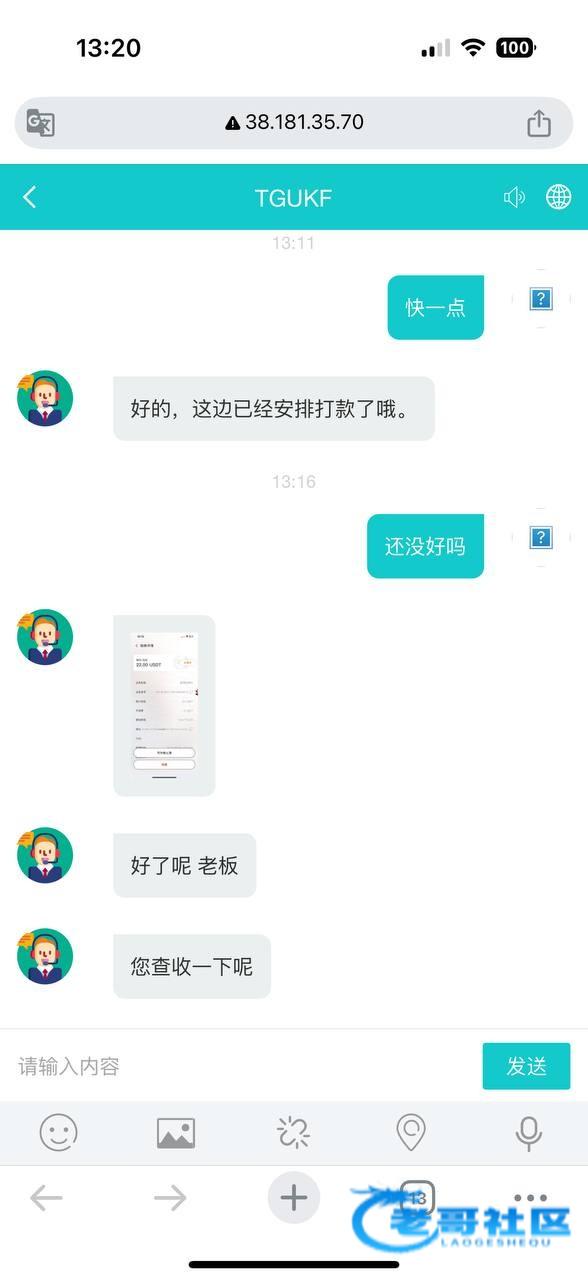
Task: Go back in the browser toolbar
Action: (x=46, y=1197)
